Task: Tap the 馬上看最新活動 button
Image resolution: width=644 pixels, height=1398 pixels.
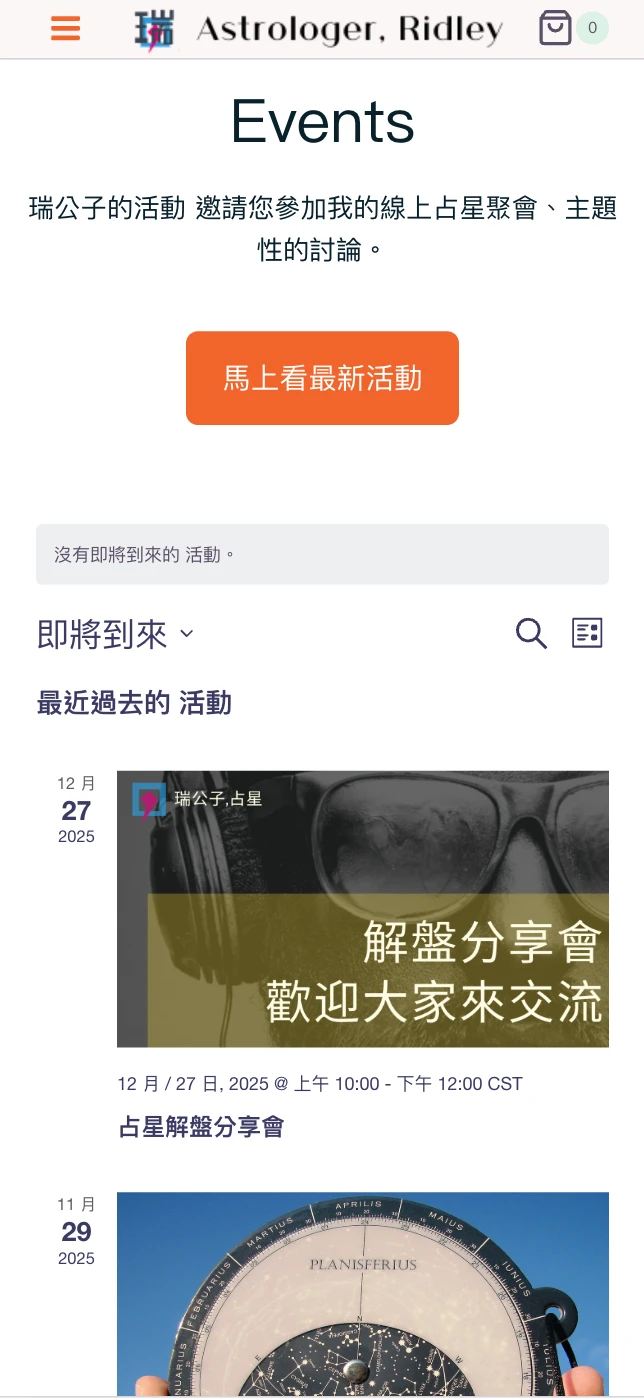Action: [322, 378]
